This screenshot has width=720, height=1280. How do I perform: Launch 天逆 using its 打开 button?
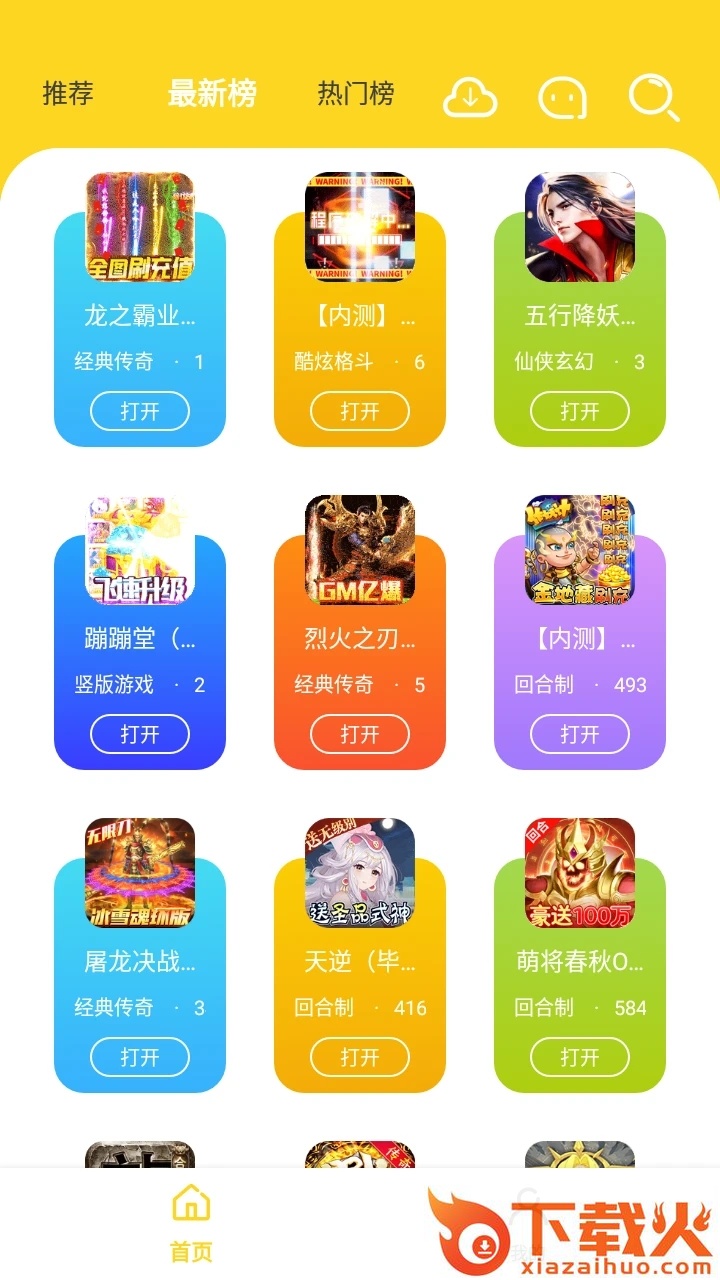coord(360,1057)
